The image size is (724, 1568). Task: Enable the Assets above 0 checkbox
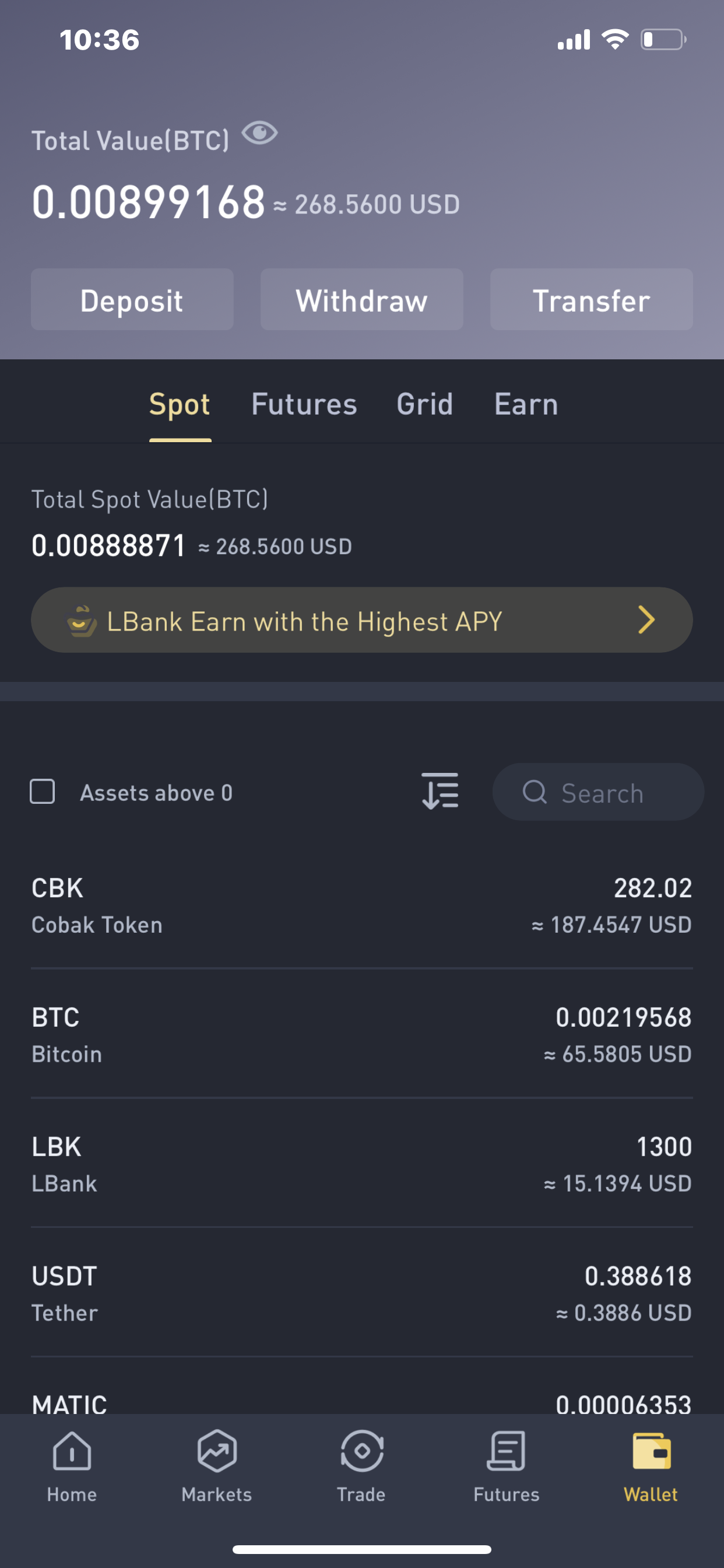(42, 792)
